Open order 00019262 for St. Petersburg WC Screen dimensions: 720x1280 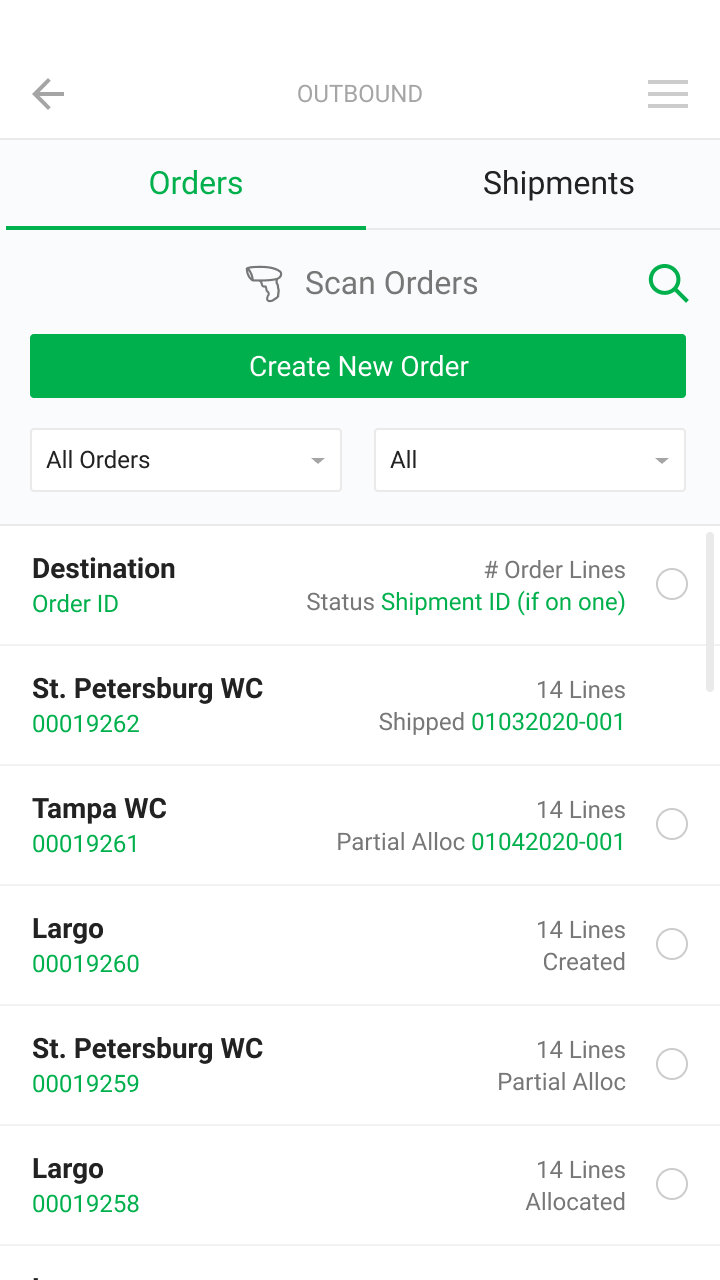(x=360, y=705)
